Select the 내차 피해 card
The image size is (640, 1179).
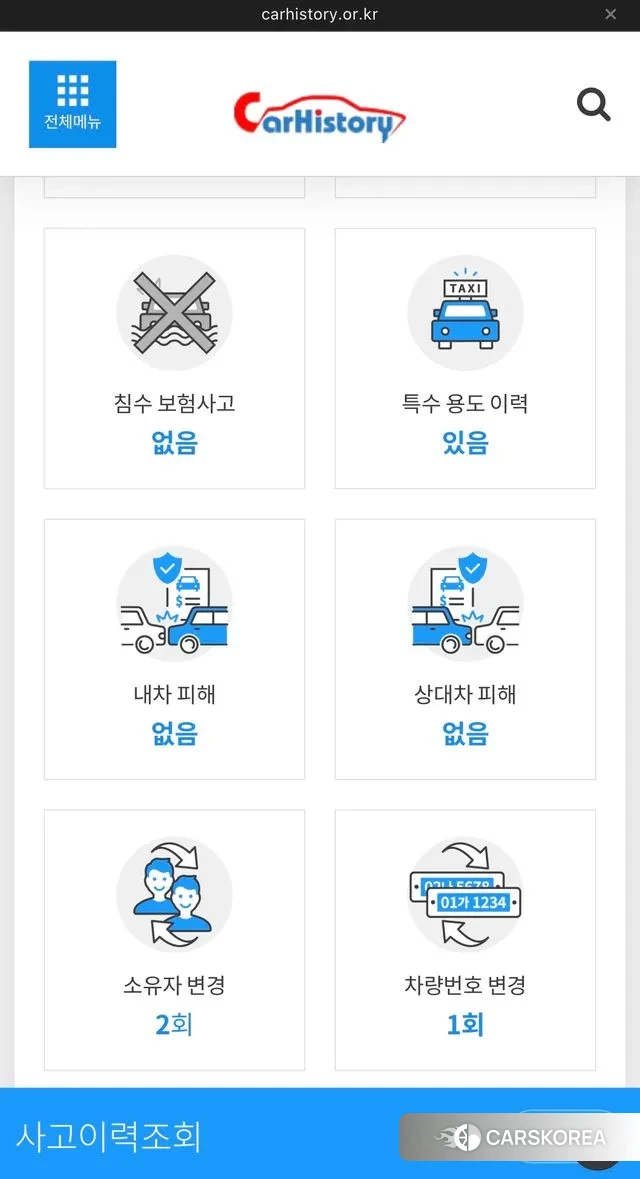(x=174, y=649)
